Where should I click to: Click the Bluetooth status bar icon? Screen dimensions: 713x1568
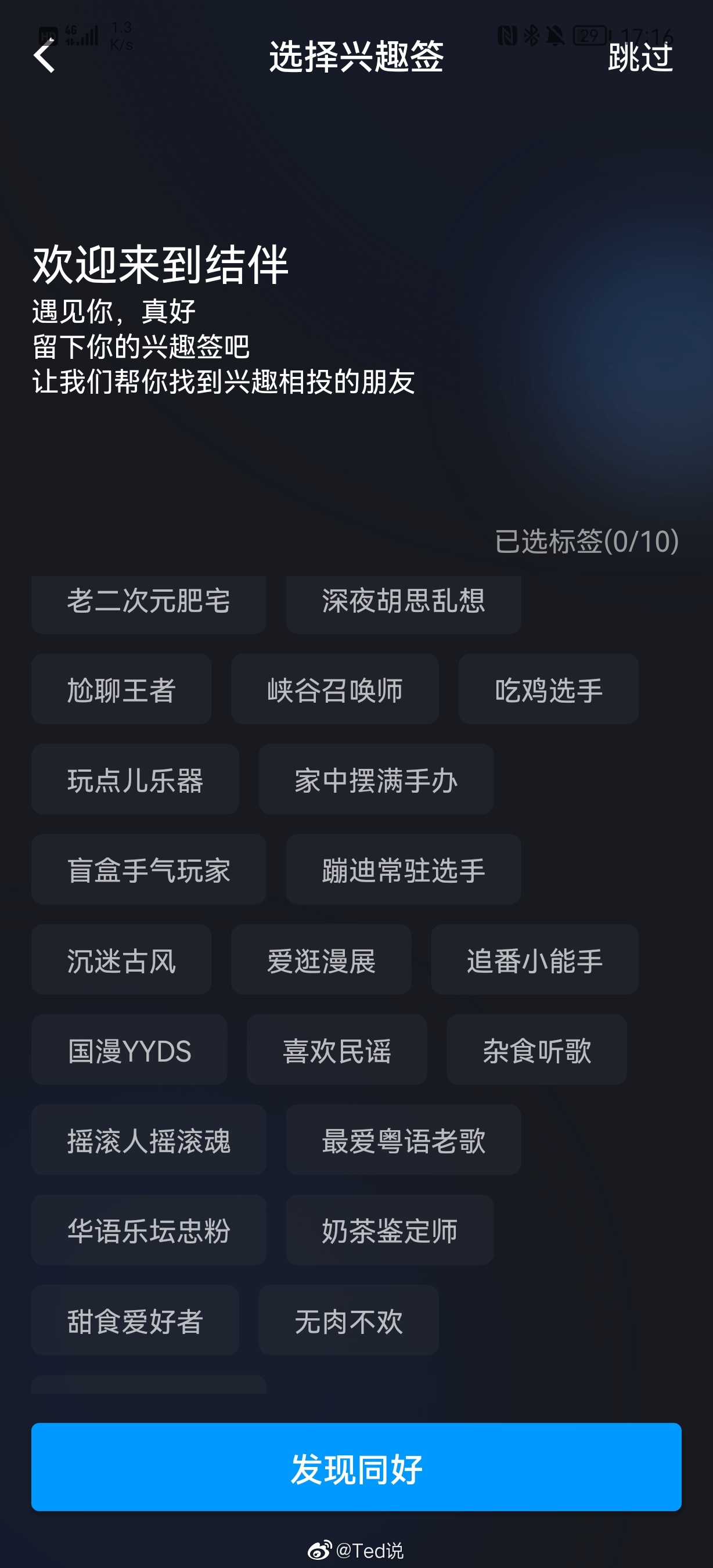pos(533,37)
